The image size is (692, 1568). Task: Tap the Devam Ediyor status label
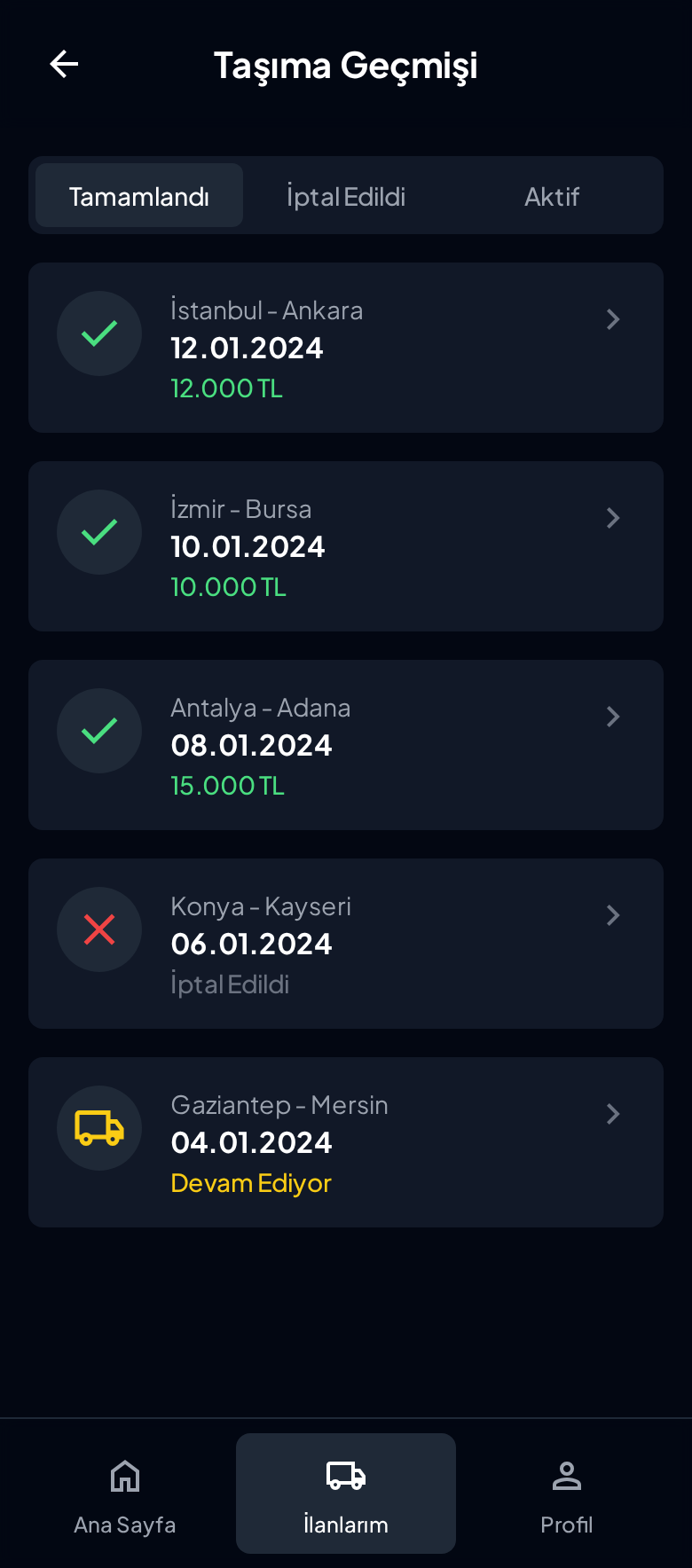(x=251, y=1183)
